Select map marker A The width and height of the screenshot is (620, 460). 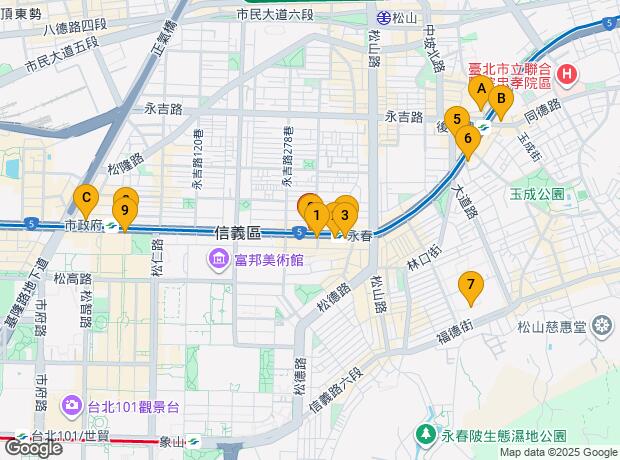click(481, 91)
